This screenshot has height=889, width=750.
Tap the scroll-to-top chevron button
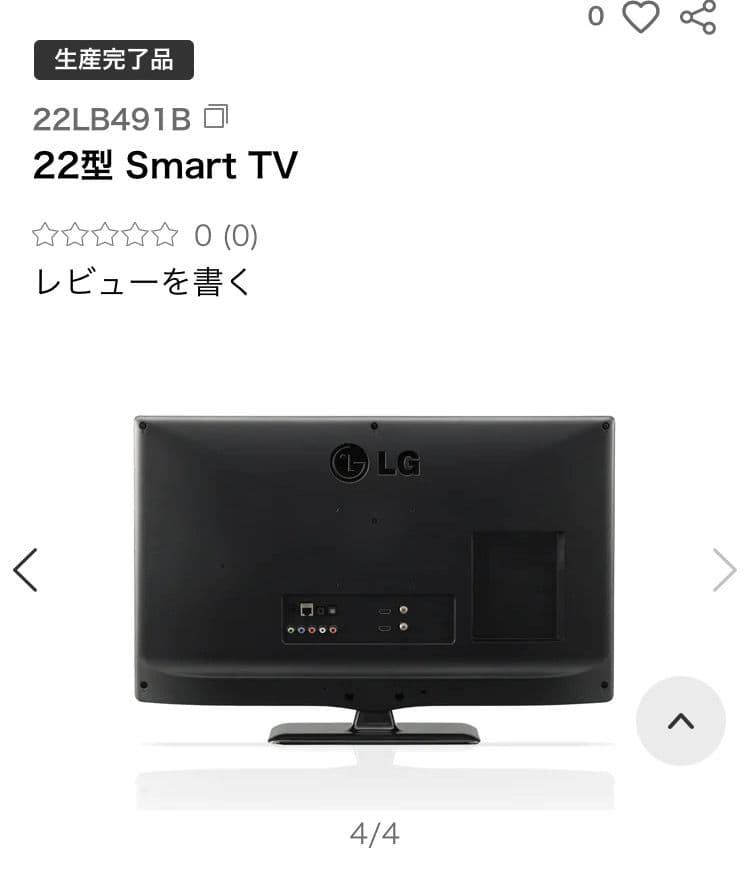click(681, 720)
